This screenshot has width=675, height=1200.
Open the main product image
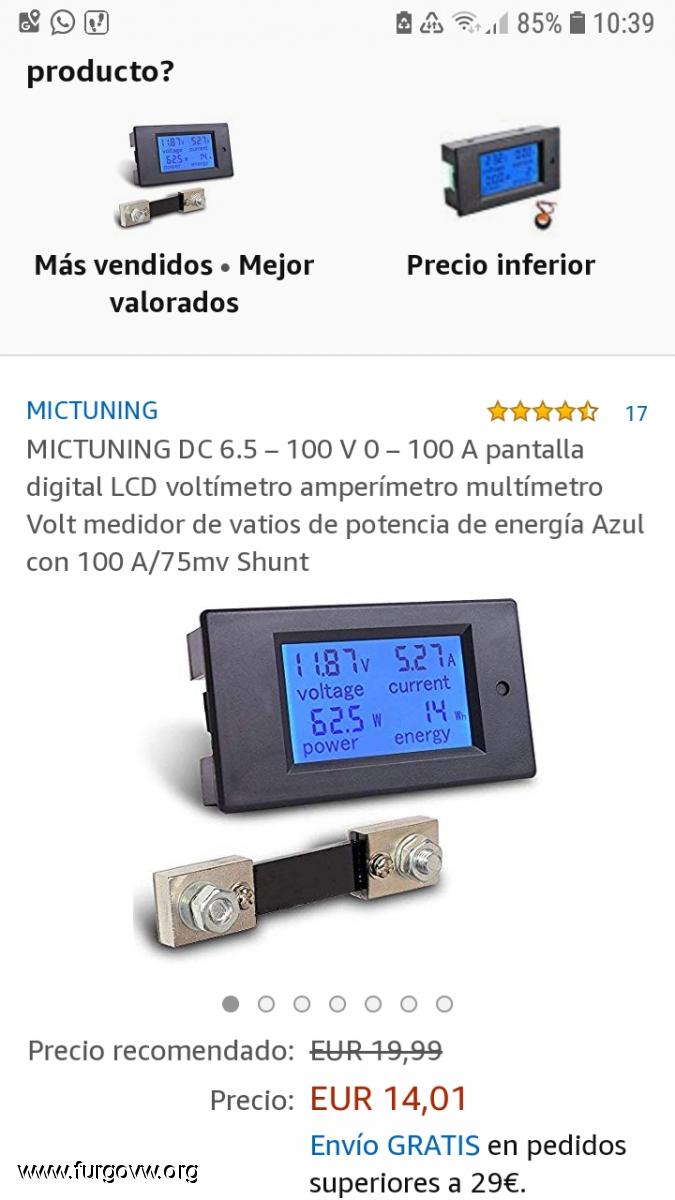tap(337, 775)
